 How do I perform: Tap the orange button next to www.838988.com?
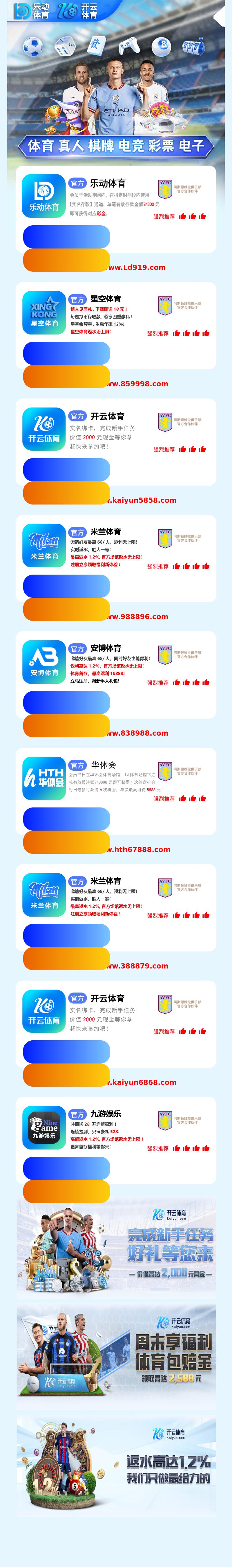[x=66, y=726]
